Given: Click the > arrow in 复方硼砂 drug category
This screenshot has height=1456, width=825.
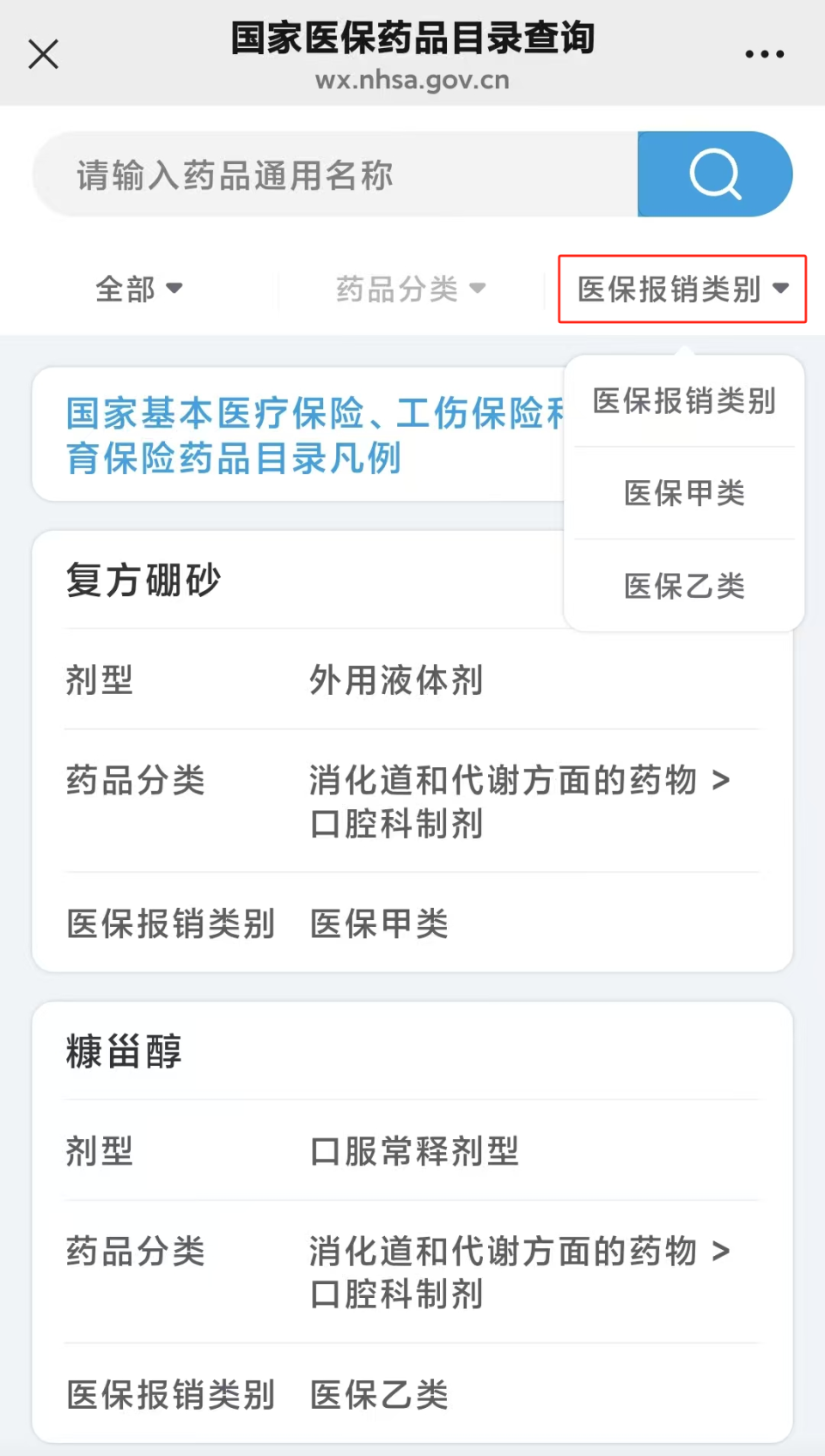Looking at the screenshot, I should (x=724, y=781).
